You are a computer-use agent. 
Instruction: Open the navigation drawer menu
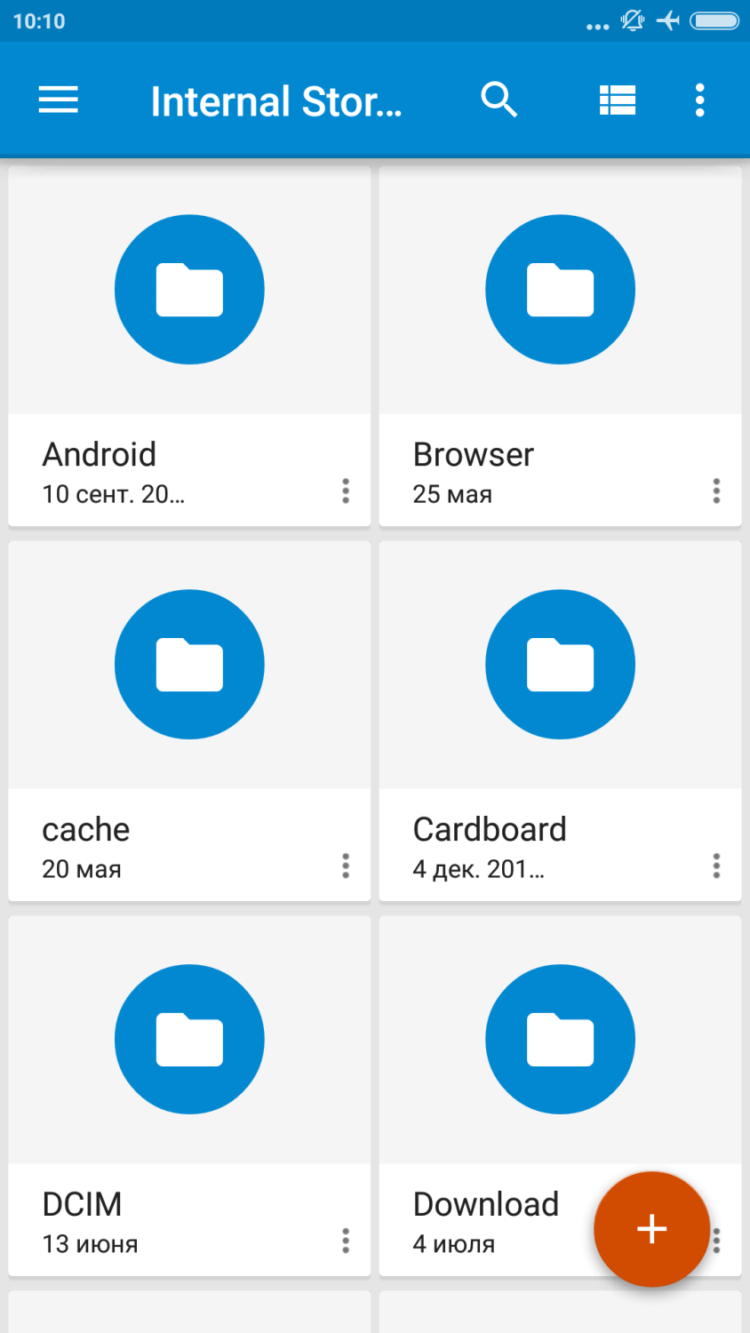pos(58,100)
